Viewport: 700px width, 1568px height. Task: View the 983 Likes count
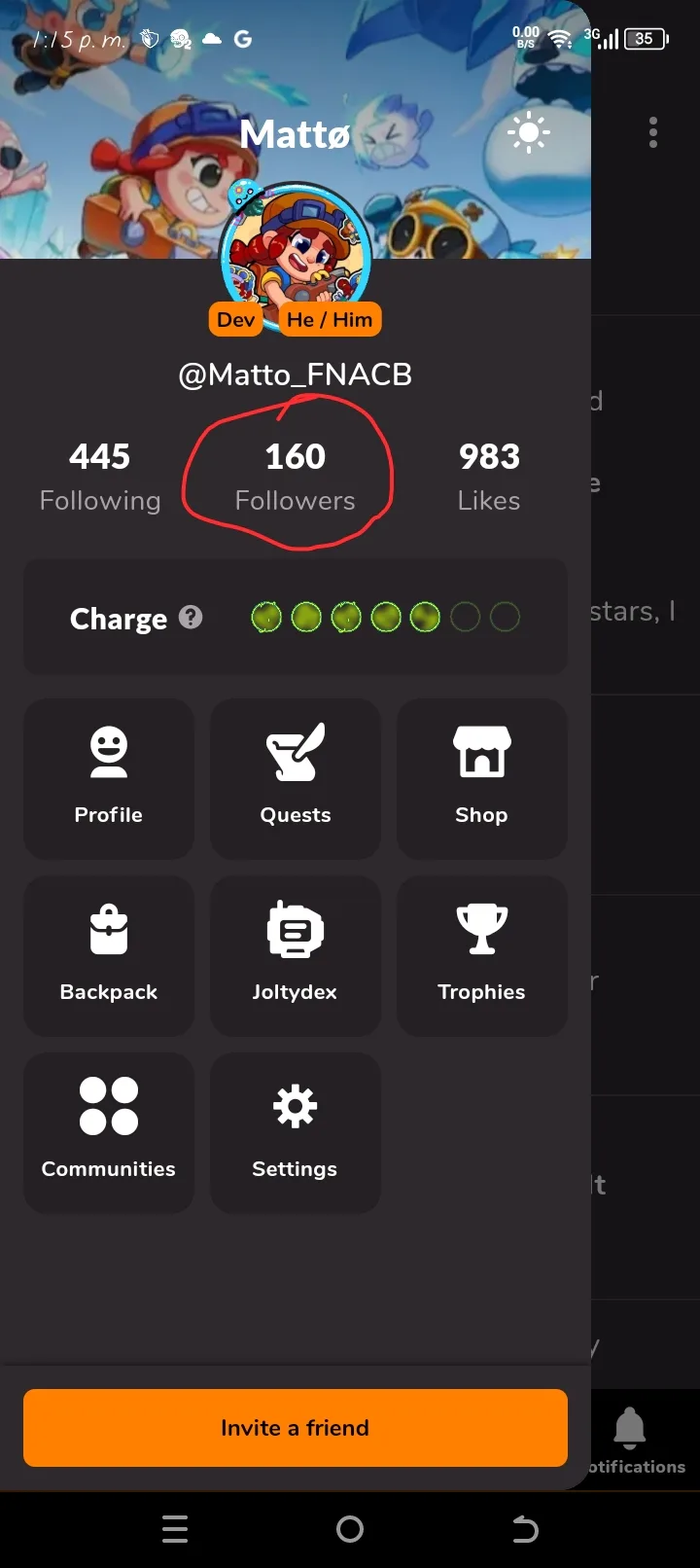click(x=489, y=477)
